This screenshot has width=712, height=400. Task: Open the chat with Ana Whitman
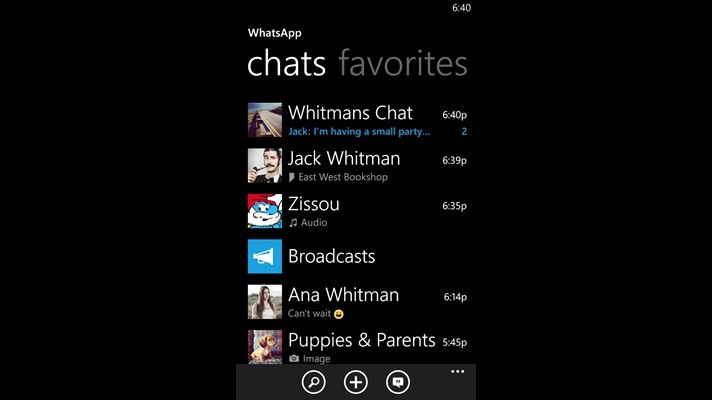[358, 302]
